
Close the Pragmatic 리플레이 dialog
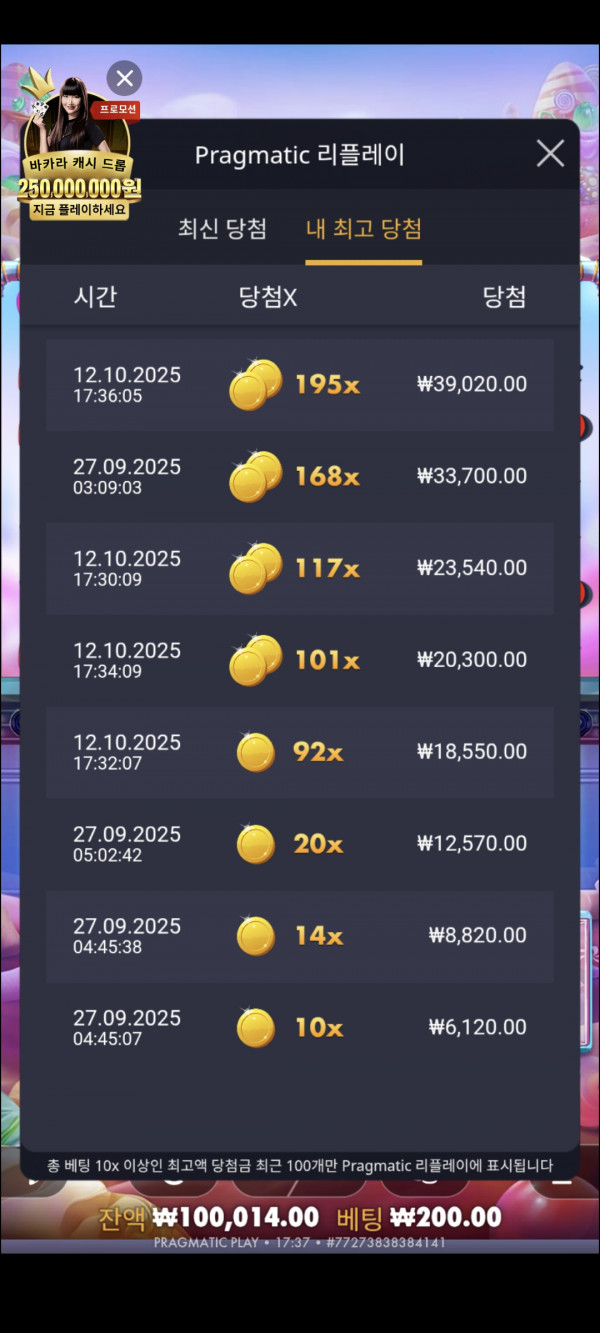[550, 154]
